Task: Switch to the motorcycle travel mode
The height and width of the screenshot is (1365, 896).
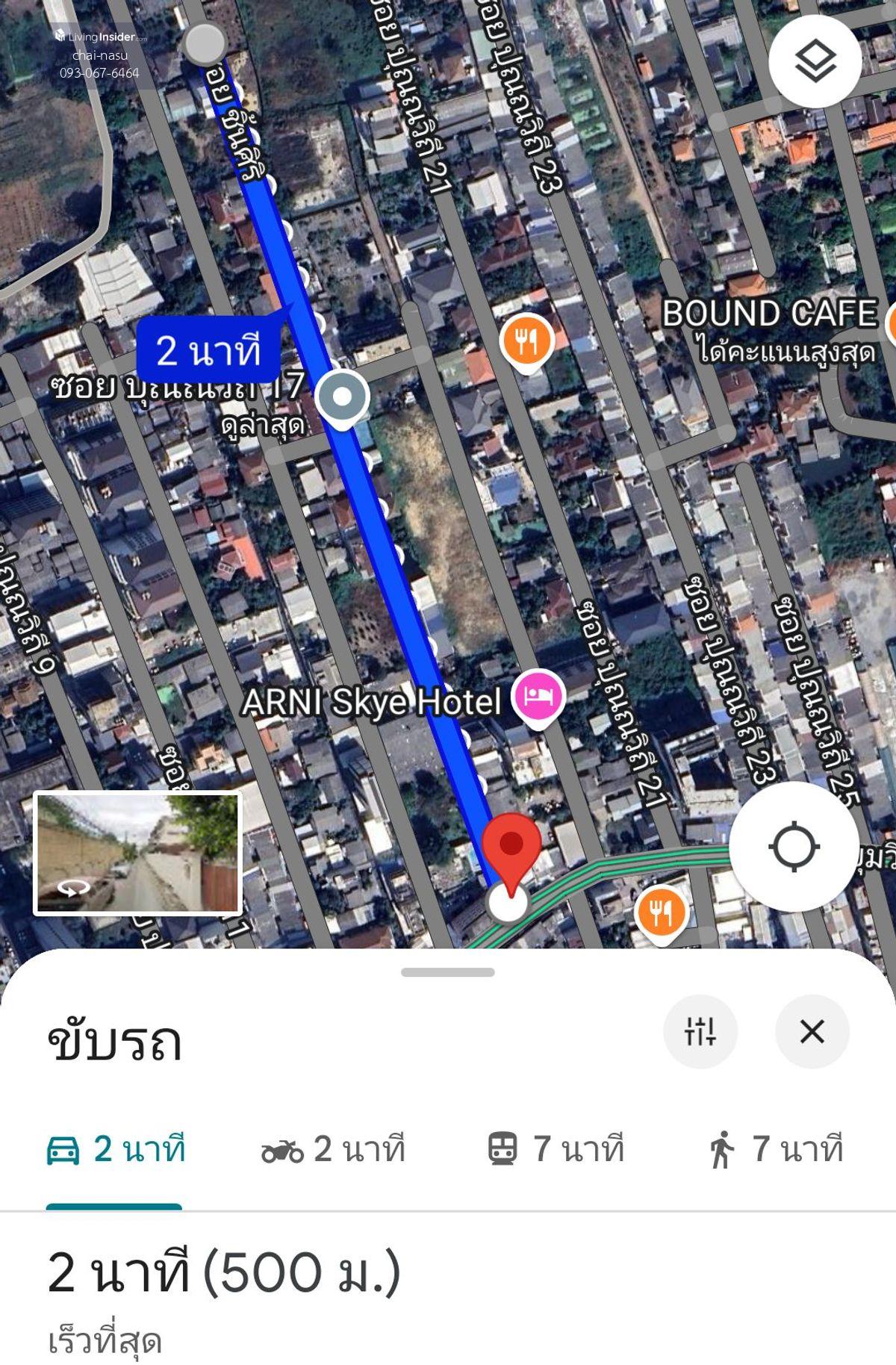Action: pyautogui.click(x=333, y=1149)
